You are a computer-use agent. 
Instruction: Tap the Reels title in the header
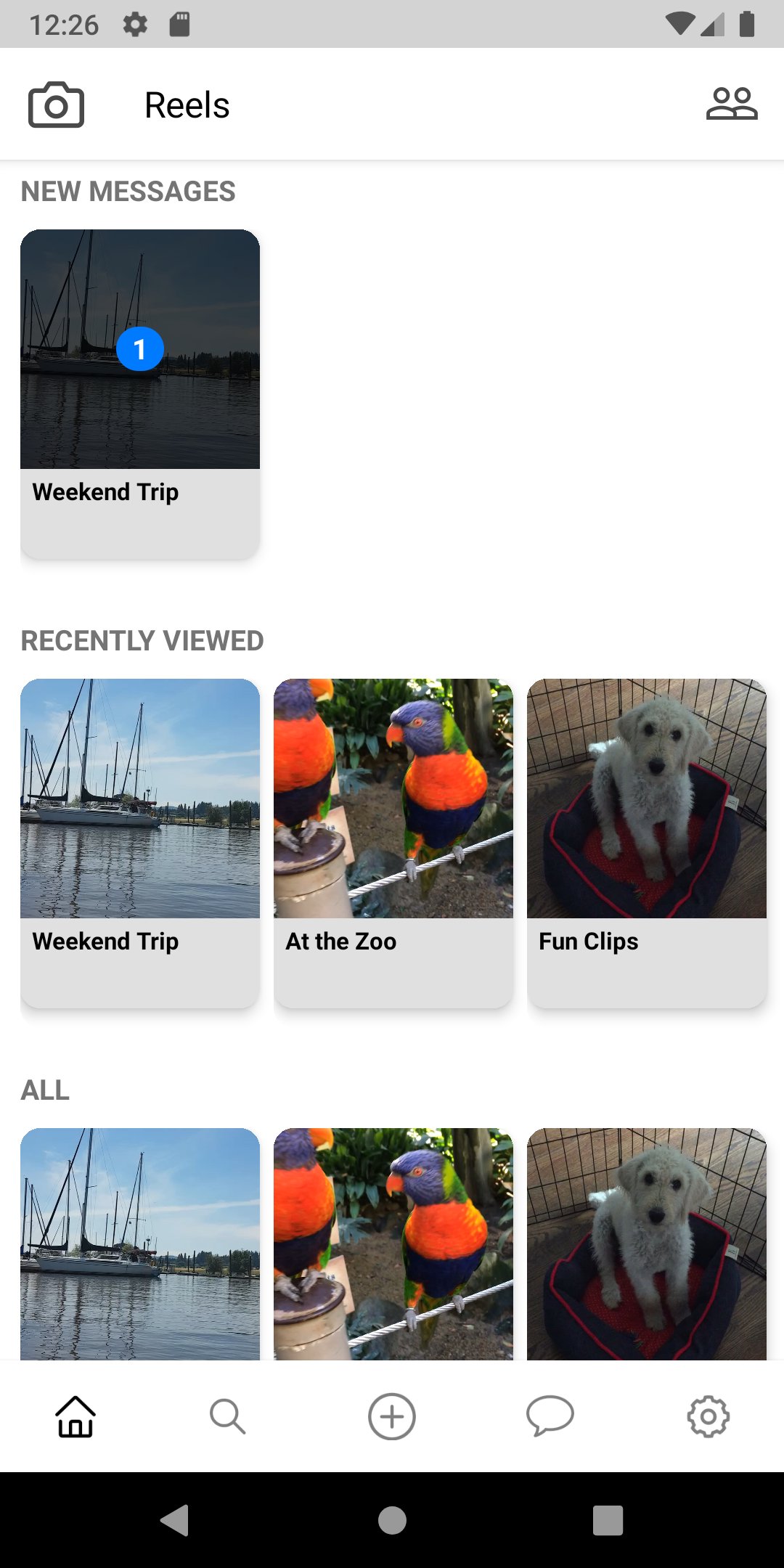coord(186,104)
